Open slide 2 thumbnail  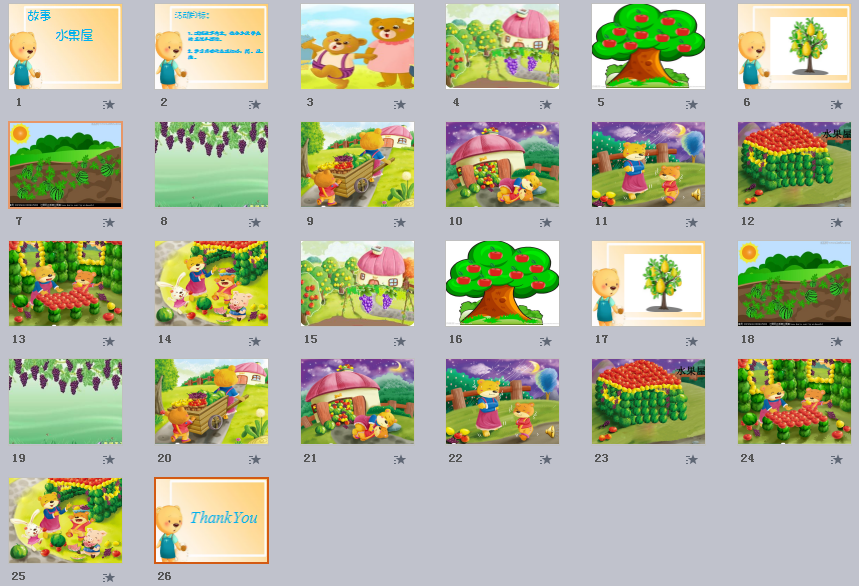[211, 47]
